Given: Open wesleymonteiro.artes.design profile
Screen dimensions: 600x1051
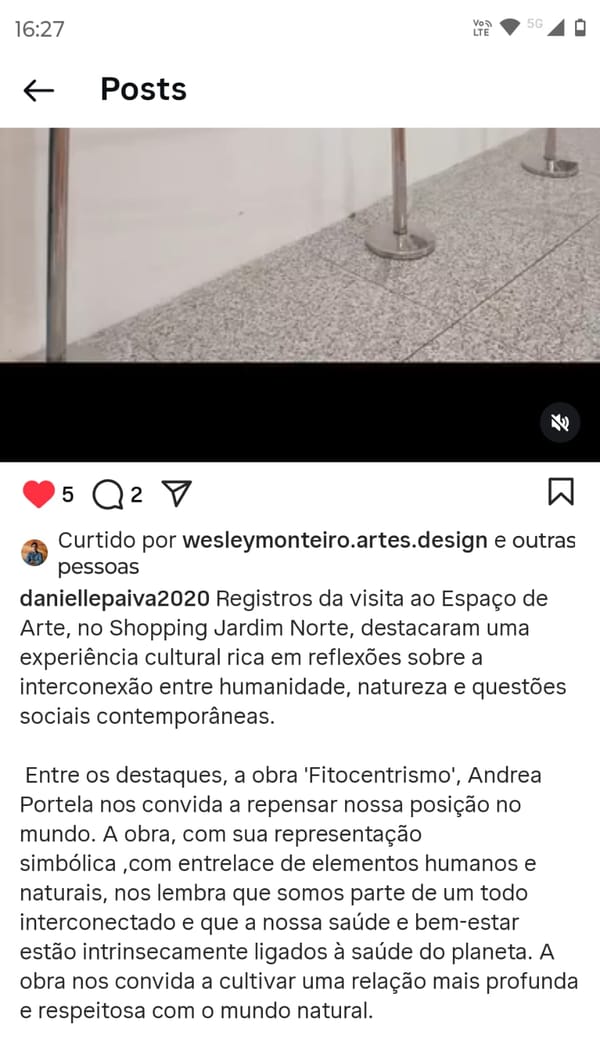Looking at the screenshot, I should click(335, 541).
